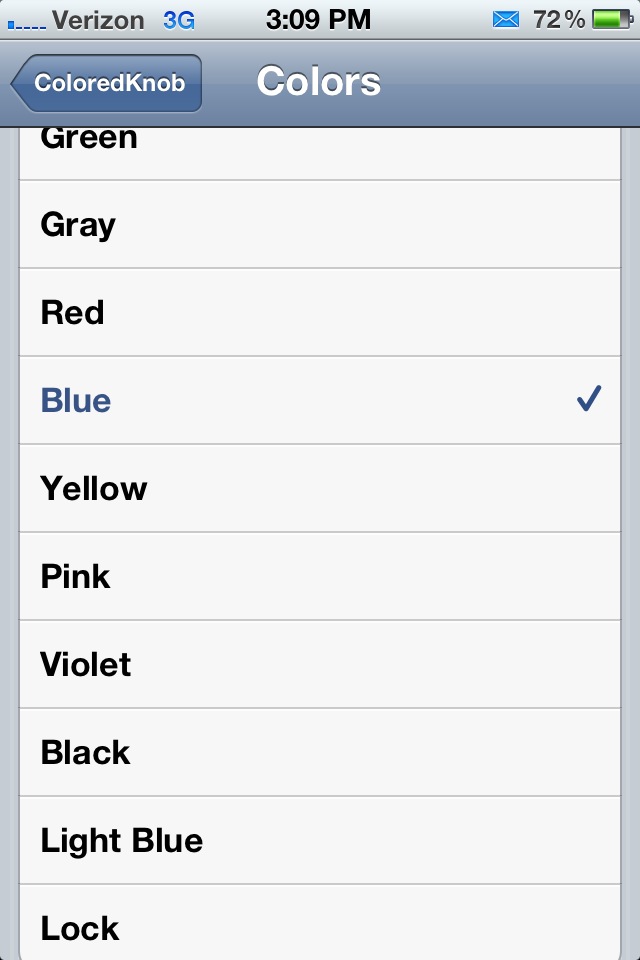Choose the Violet option
The image size is (640, 960).
click(x=320, y=665)
